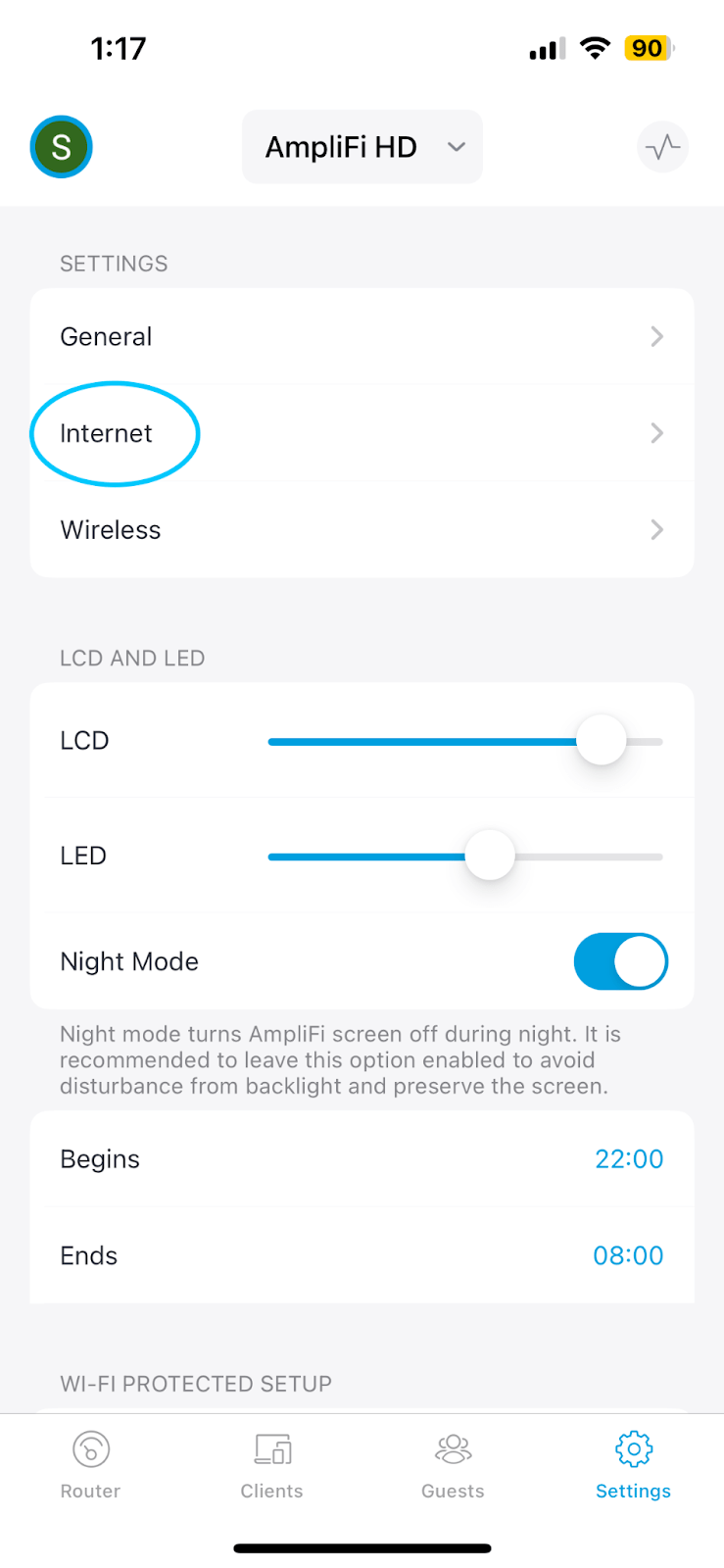Screen dimensions: 724x1568
Task: Change the night mode Begins time
Action: 628,1158
